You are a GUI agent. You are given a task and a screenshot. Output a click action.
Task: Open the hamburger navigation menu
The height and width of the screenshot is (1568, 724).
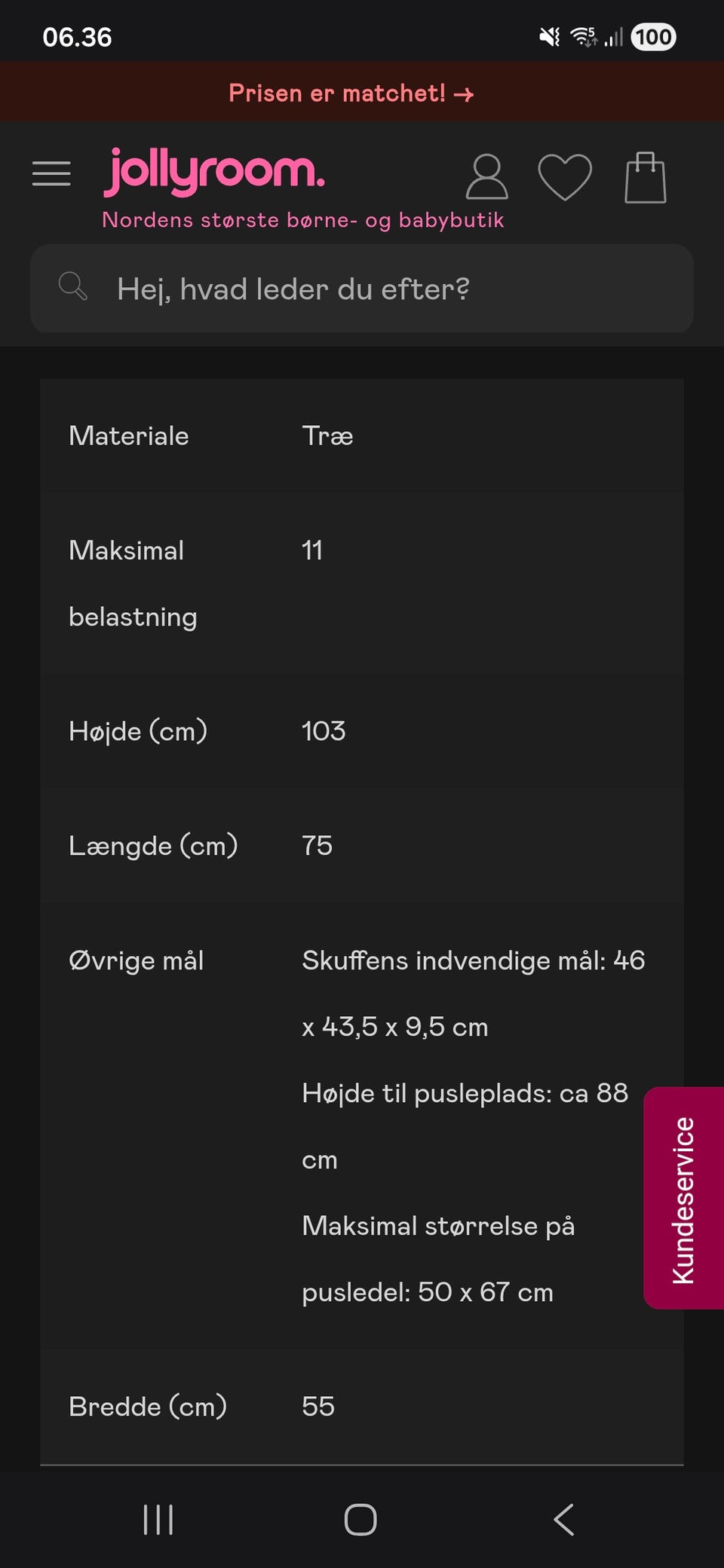[51, 173]
